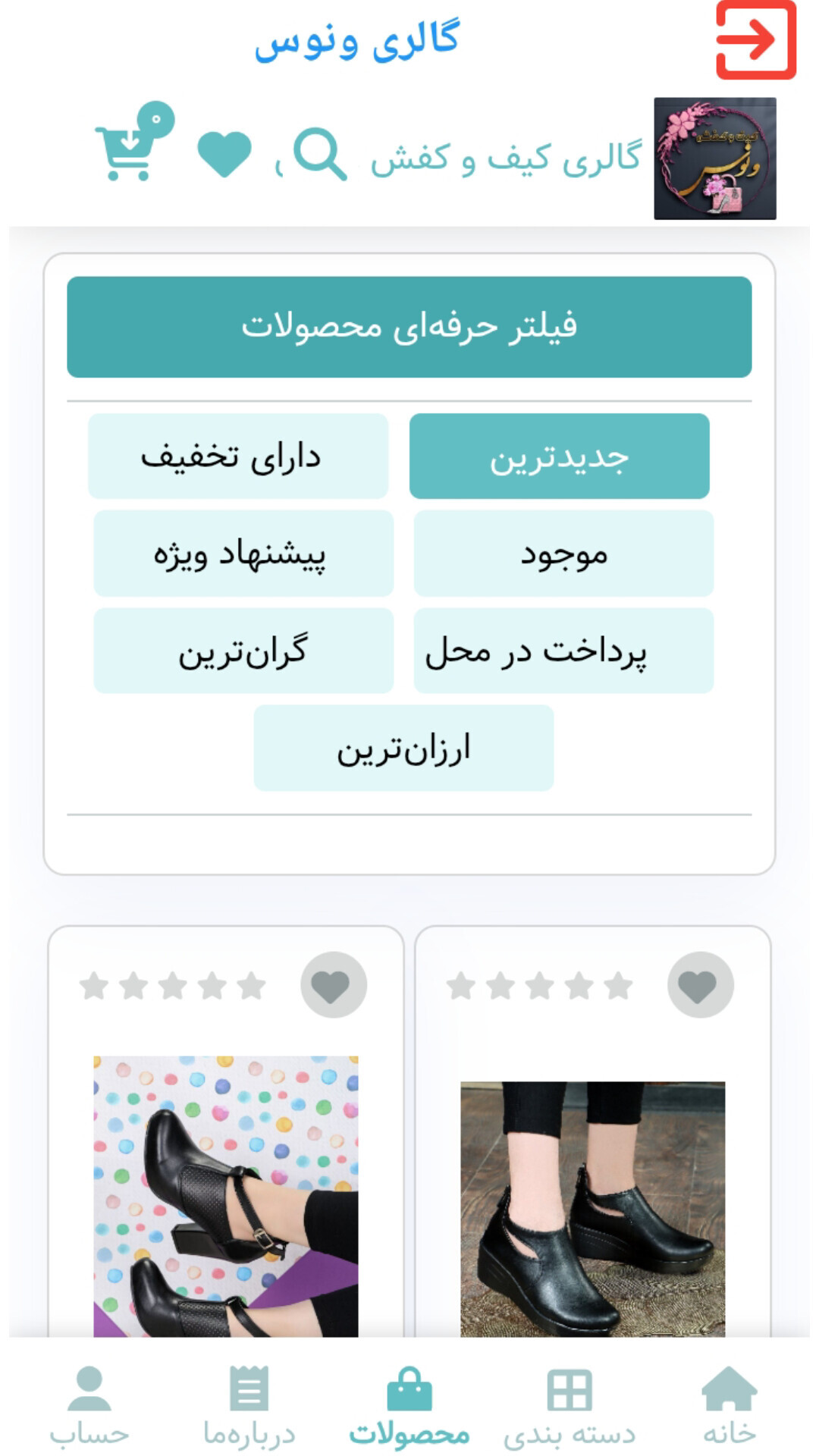Open فیلتر حرفه‌ای محصولات button
Viewport: 819px width, 1456px height.
pyautogui.click(x=409, y=327)
